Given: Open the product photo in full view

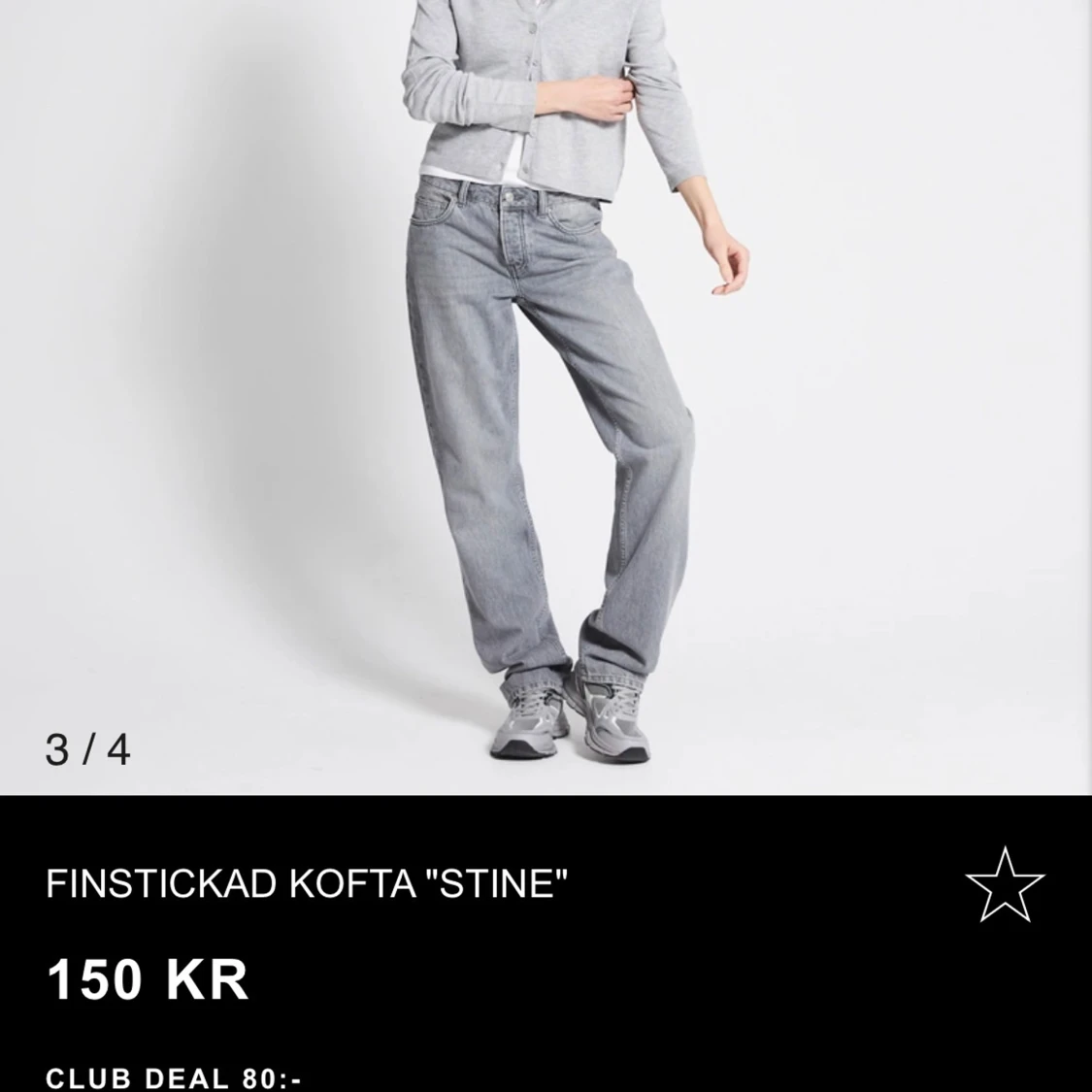Looking at the screenshot, I should 546,388.
